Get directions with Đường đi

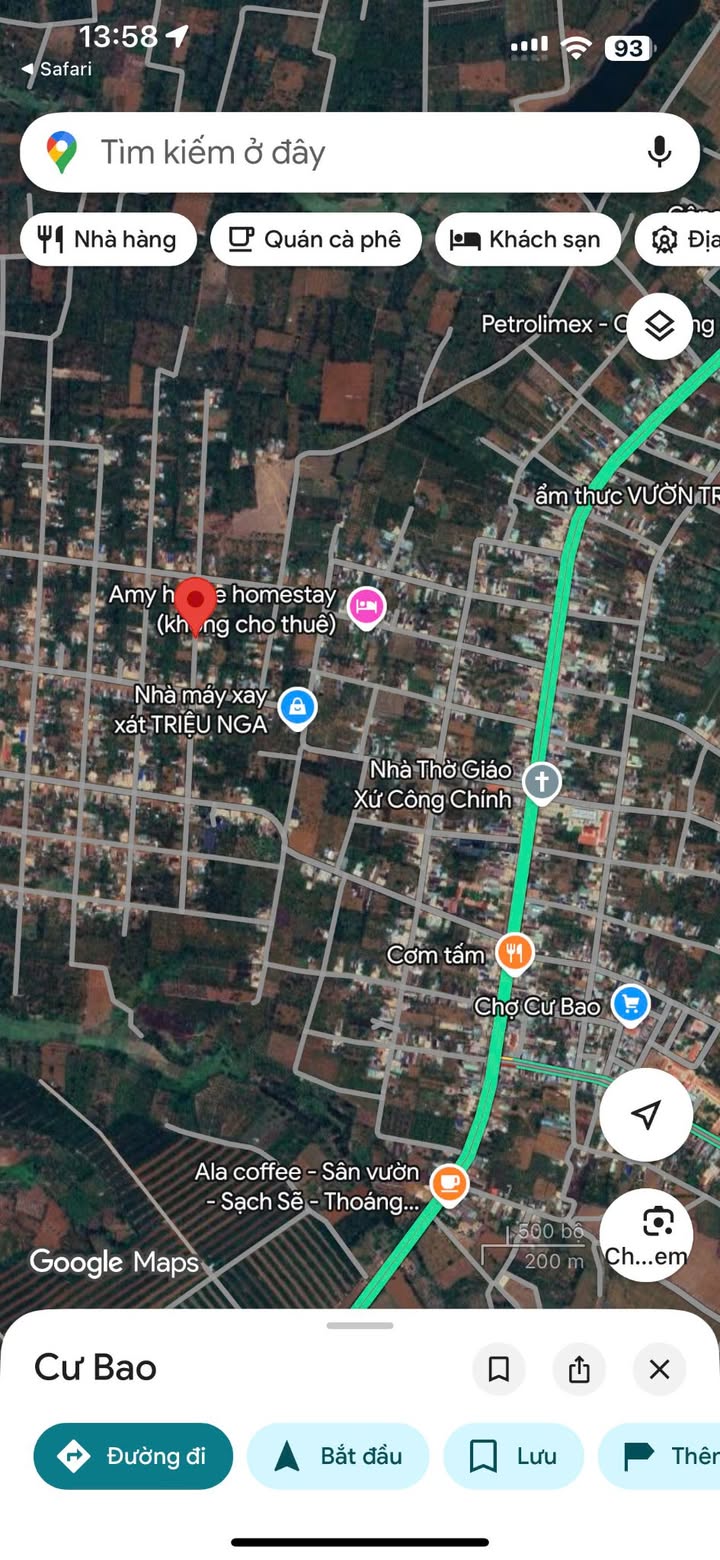tap(133, 1456)
